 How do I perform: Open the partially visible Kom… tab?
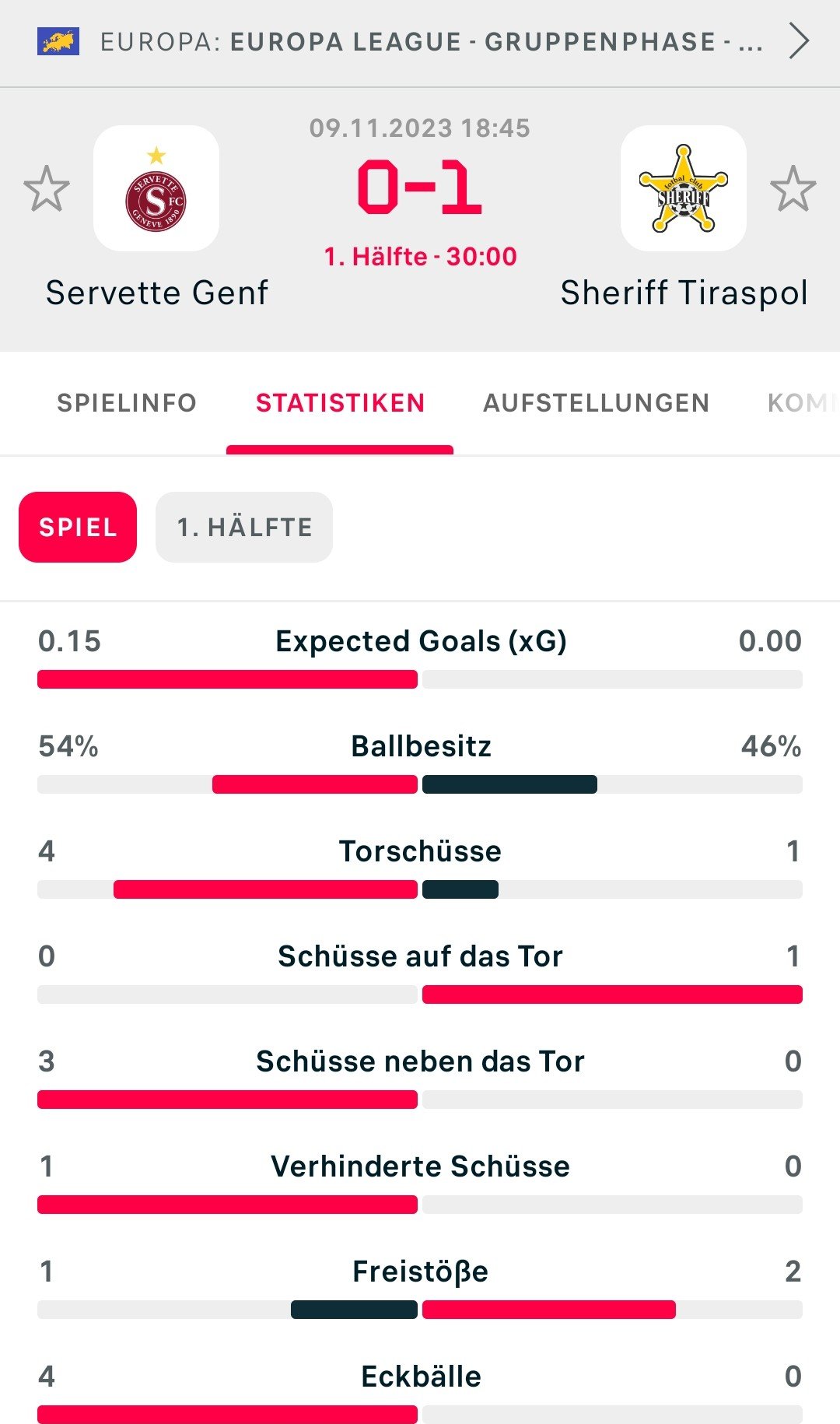point(801,403)
